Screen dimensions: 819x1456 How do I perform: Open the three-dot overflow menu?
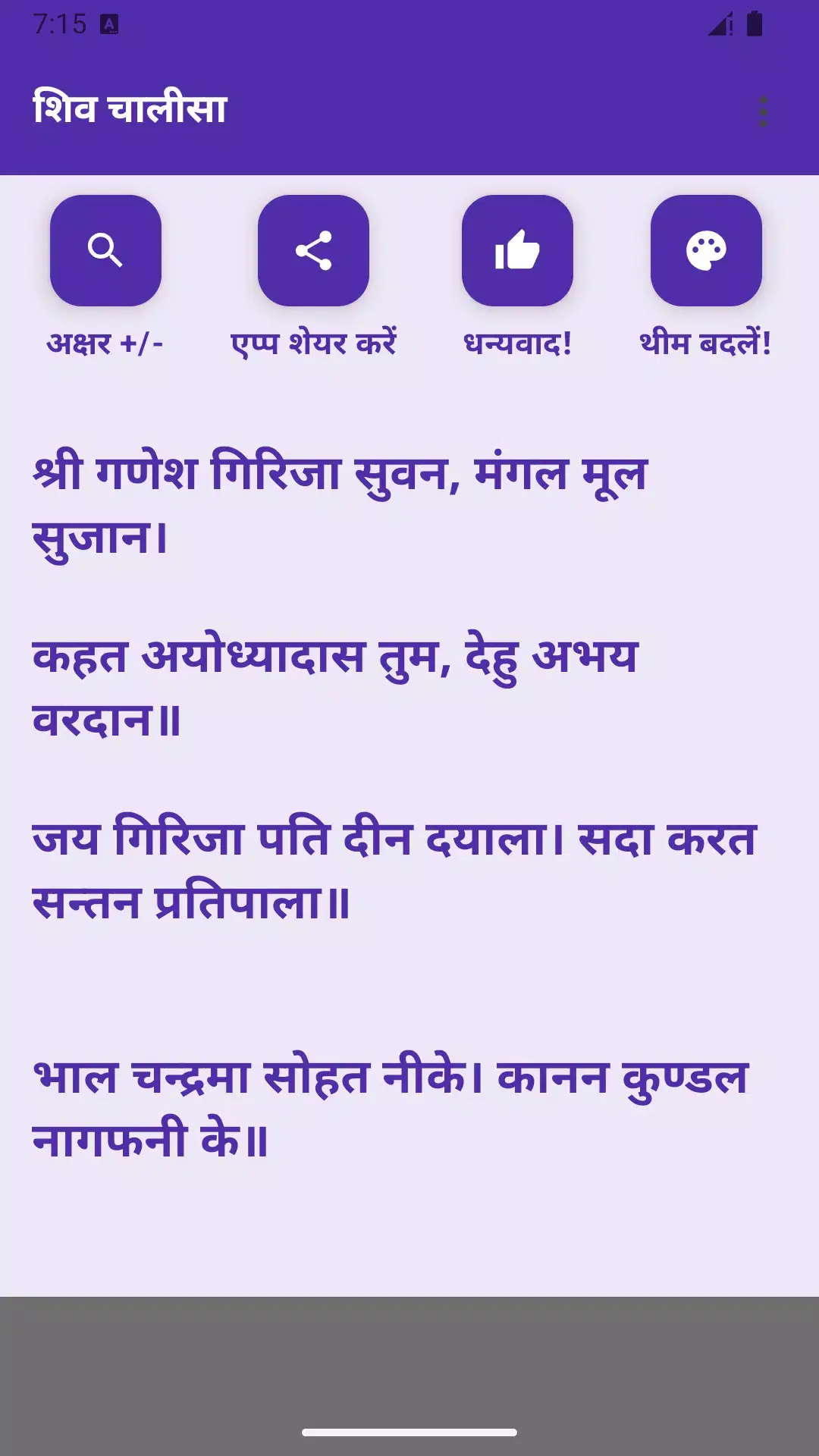763,112
